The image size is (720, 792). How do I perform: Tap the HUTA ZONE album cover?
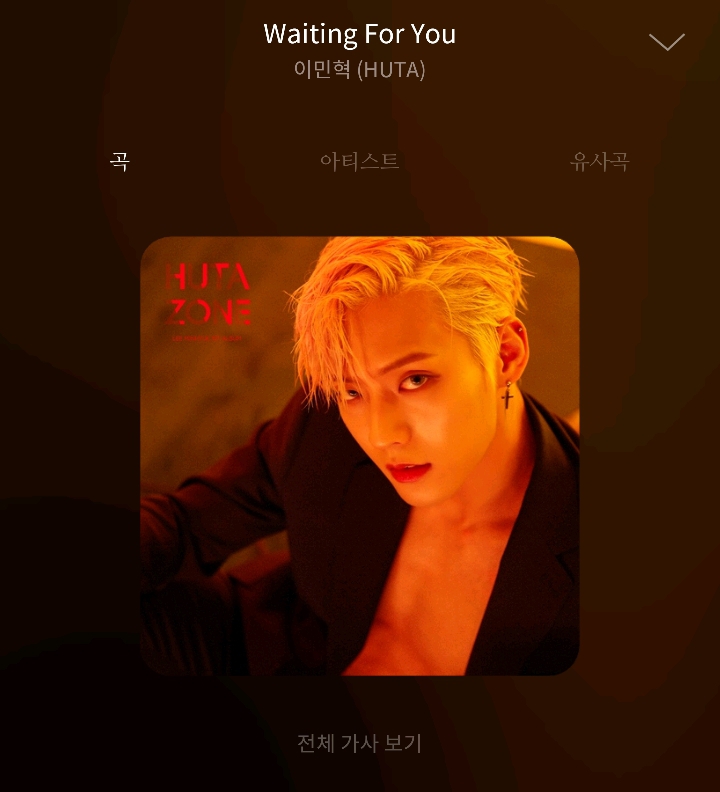point(360,455)
